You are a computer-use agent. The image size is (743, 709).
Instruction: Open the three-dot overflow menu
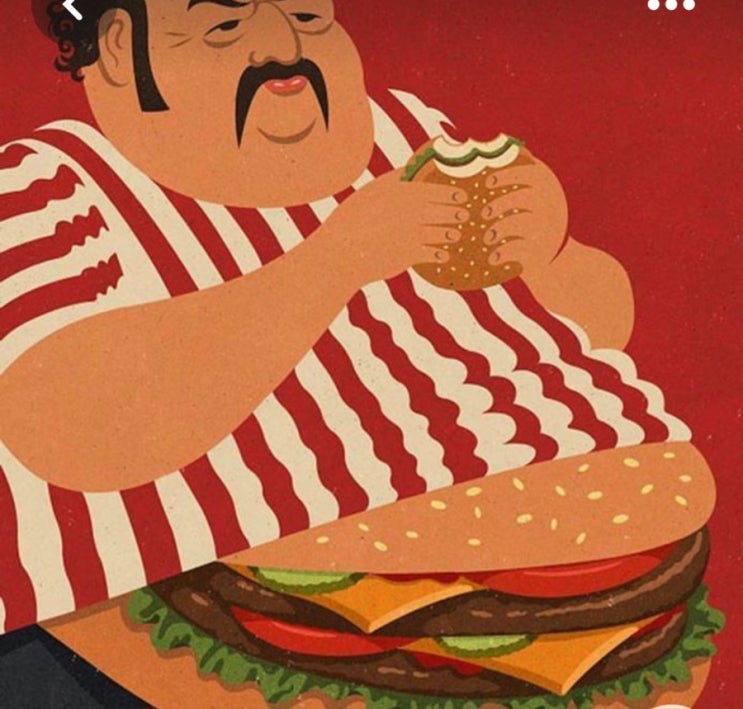(x=670, y=6)
